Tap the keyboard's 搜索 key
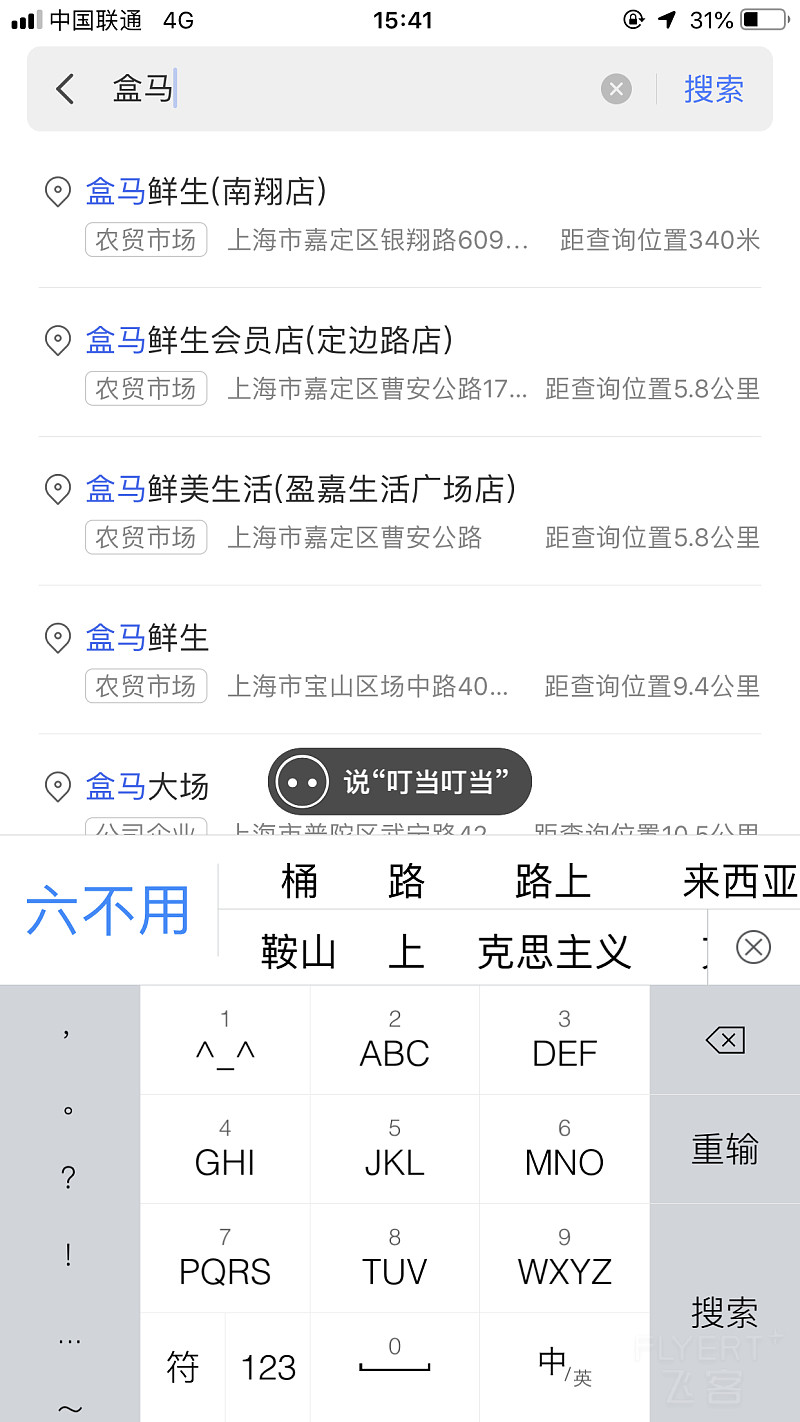The width and height of the screenshot is (800, 1422). point(724,1312)
